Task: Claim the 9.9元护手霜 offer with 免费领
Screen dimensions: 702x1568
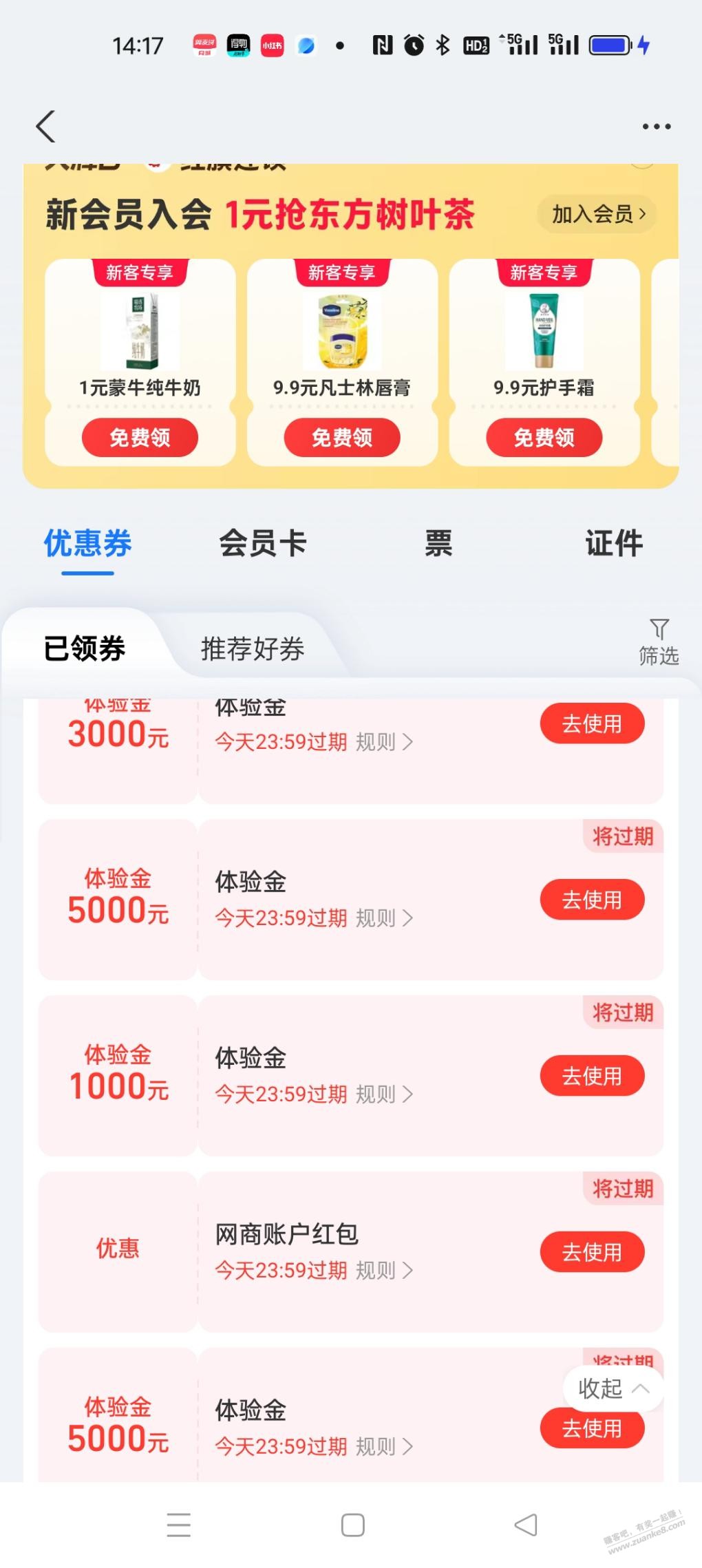Action: (x=544, y=437)
